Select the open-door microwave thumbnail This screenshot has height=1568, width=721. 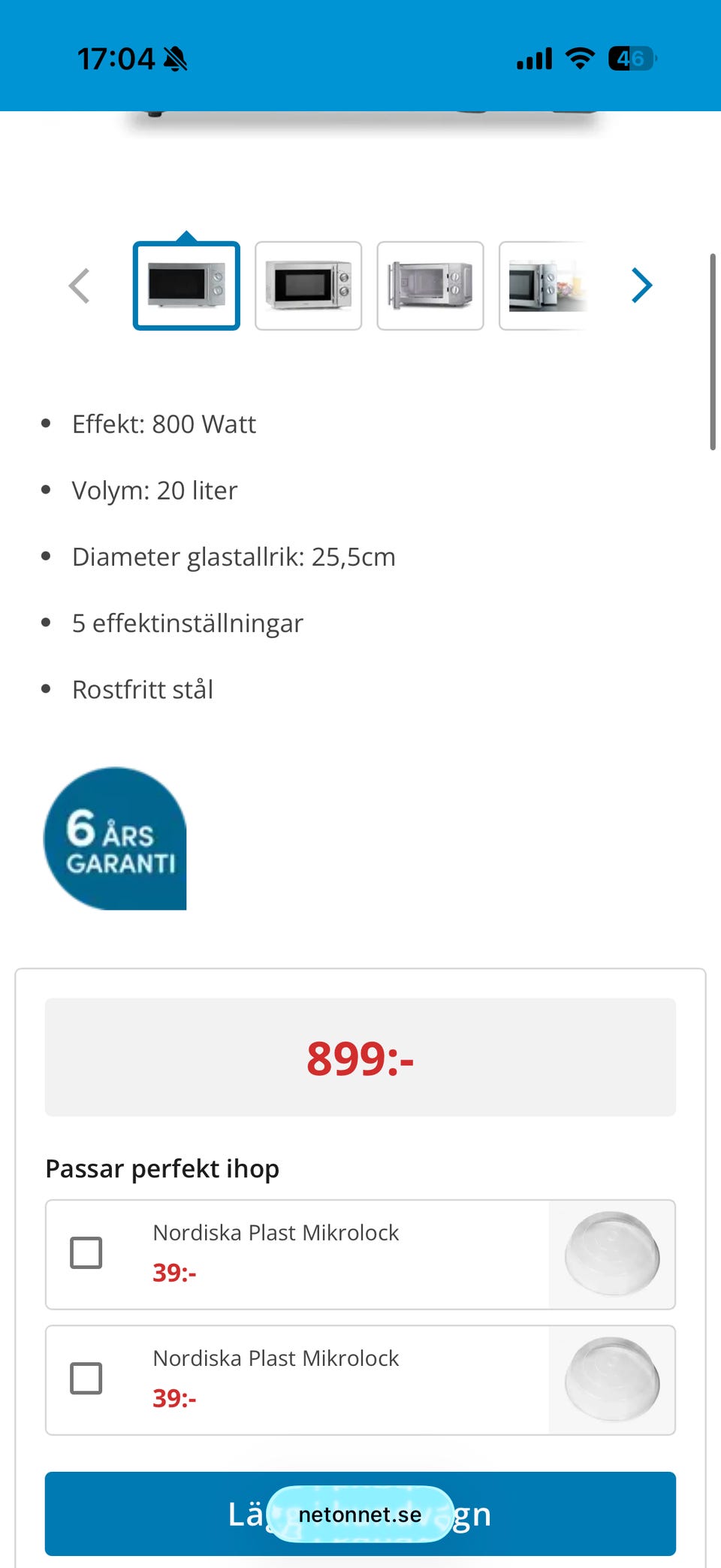click(431, 286)
